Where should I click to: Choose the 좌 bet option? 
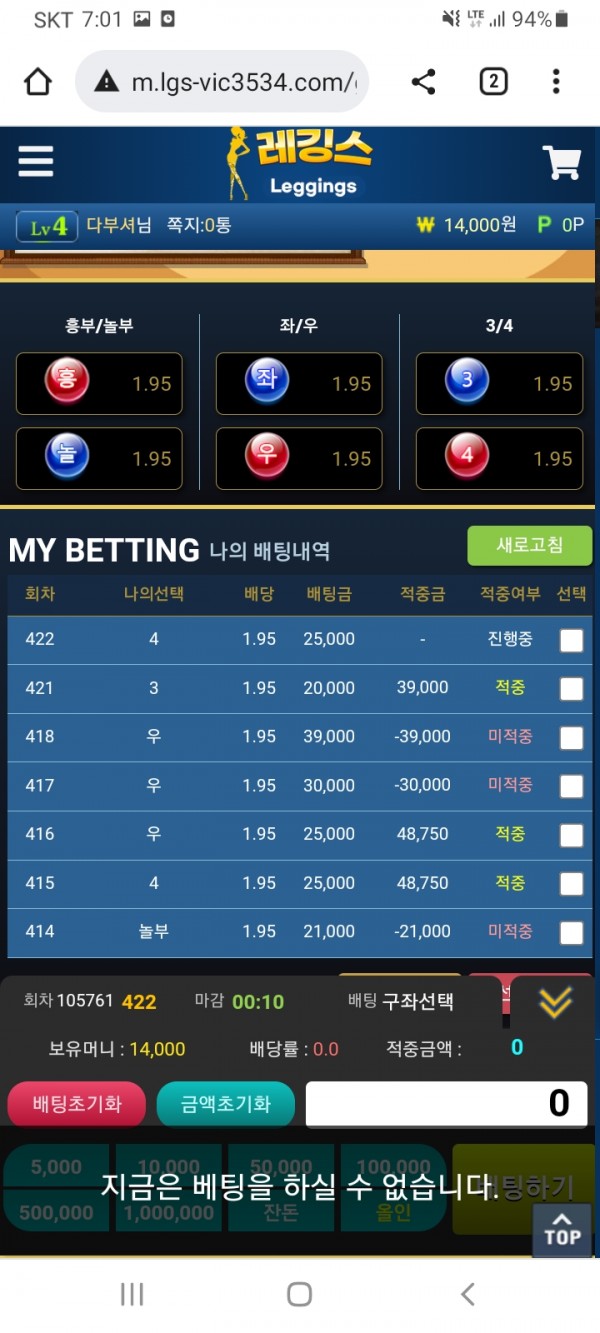pyautogui.click(x=299, y=383)
